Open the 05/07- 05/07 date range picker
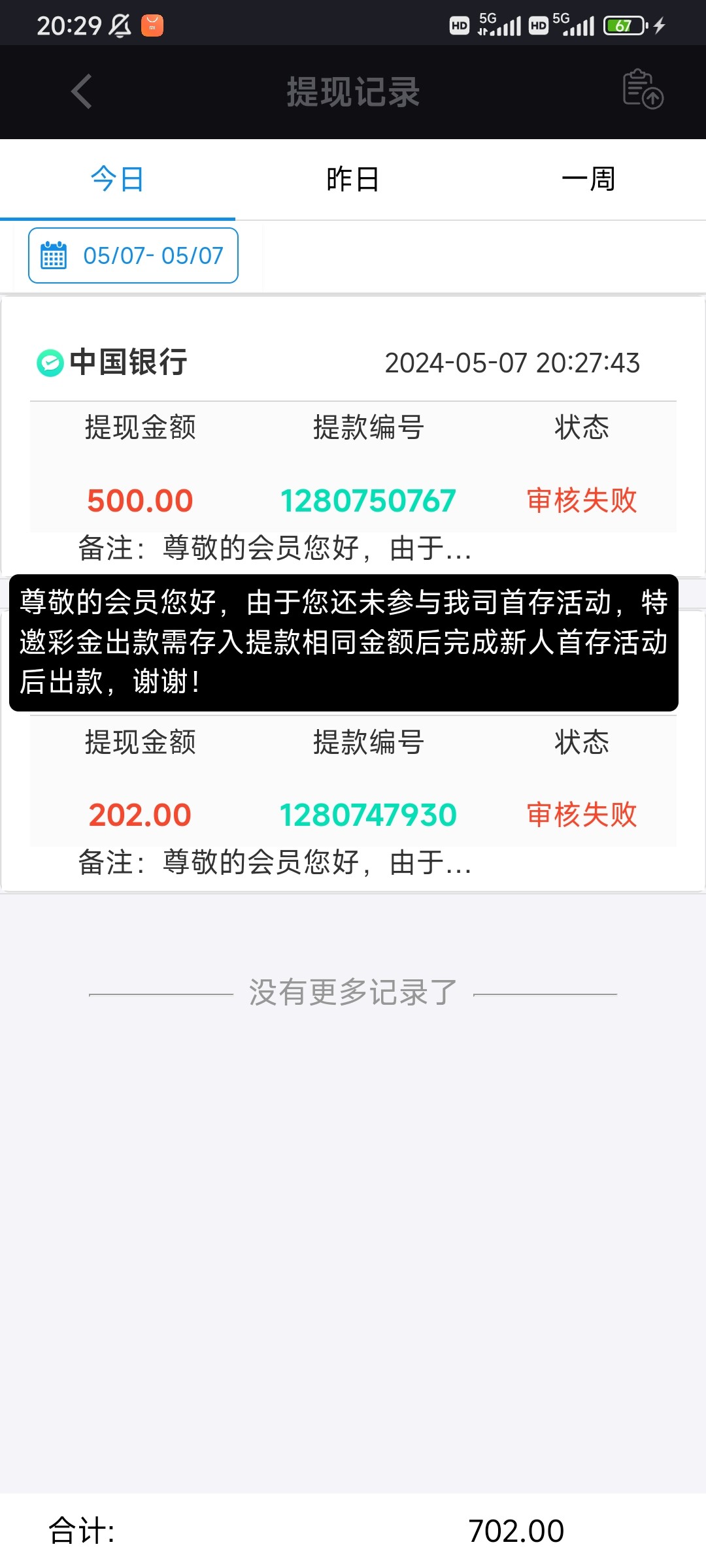This screenshot has height=1568, width=706. 154,255
